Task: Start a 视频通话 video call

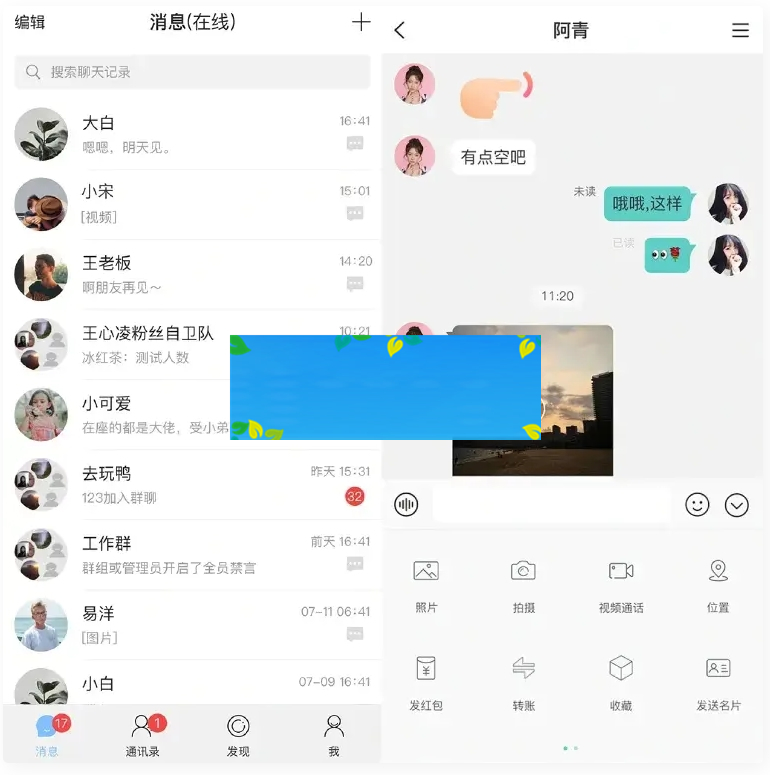Action: click(621, 584)
